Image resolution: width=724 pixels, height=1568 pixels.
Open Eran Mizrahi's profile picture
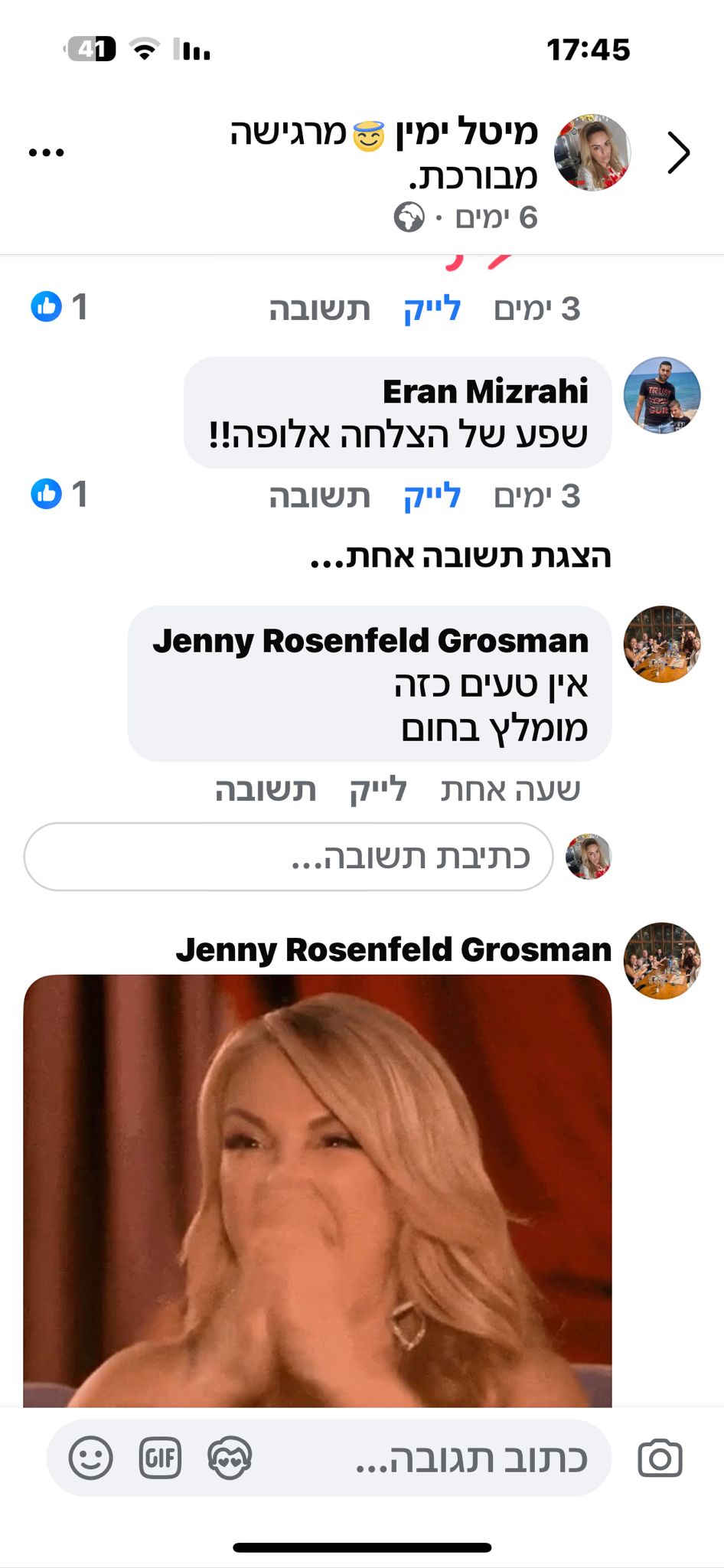[661, 396]
